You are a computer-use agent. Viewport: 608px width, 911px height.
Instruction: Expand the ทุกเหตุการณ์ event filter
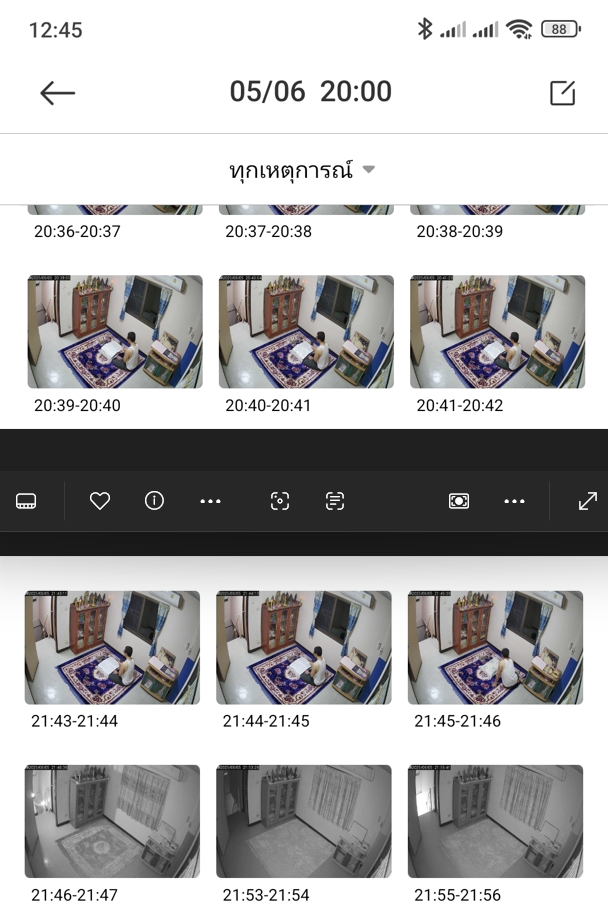click(302, 170)
